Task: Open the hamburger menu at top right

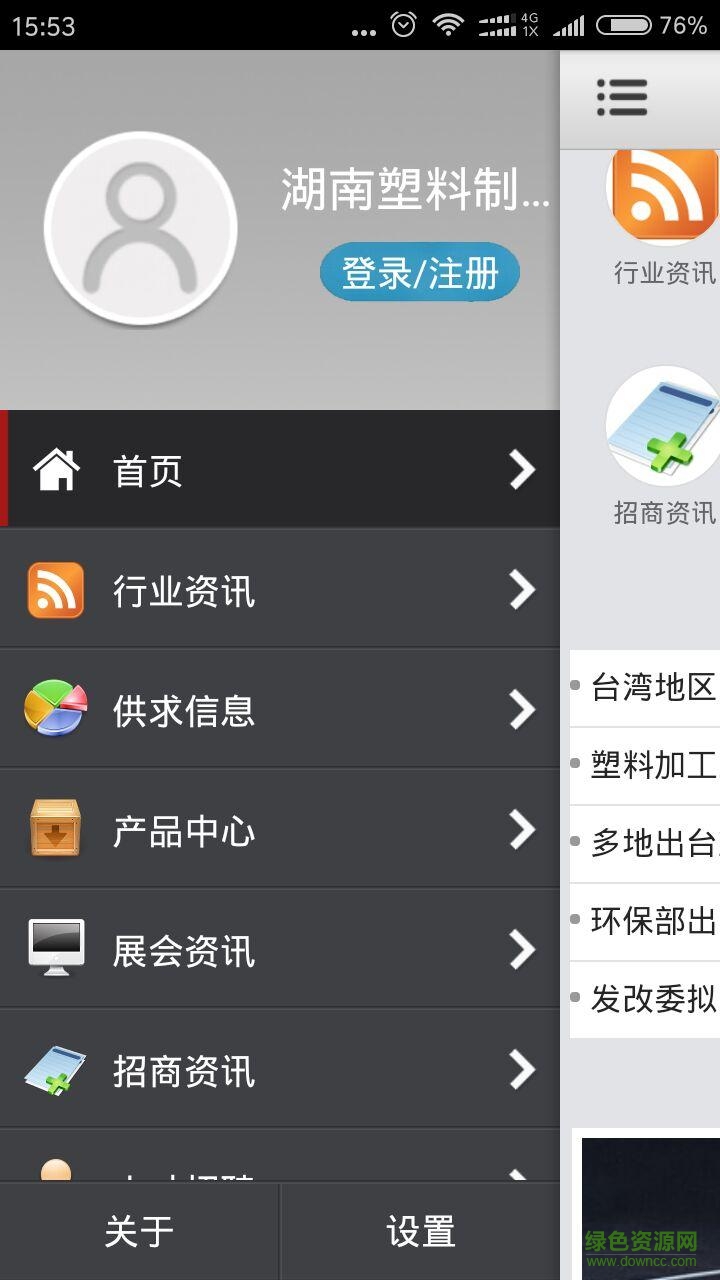Action: [x=621, y=97]
